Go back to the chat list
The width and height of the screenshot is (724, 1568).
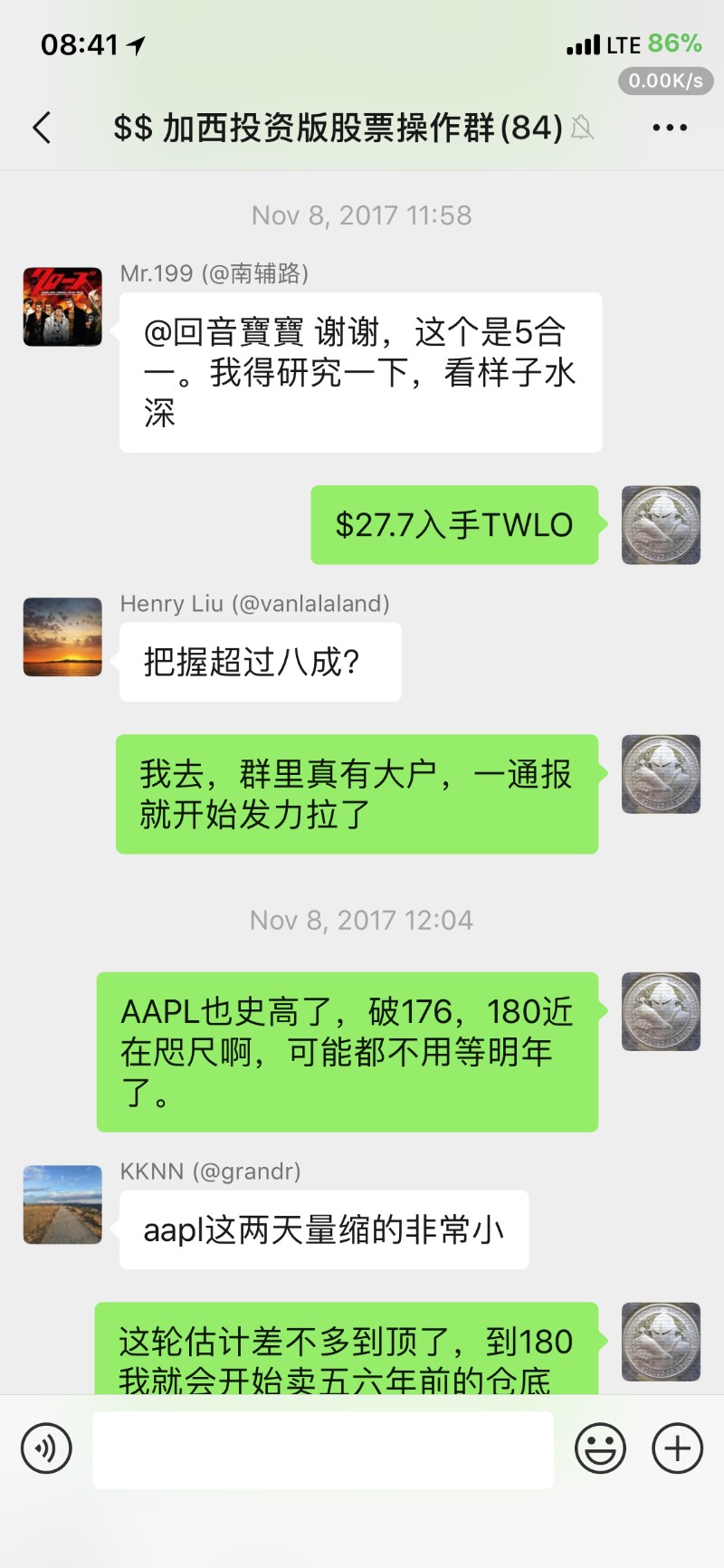(x=42, y=128)
